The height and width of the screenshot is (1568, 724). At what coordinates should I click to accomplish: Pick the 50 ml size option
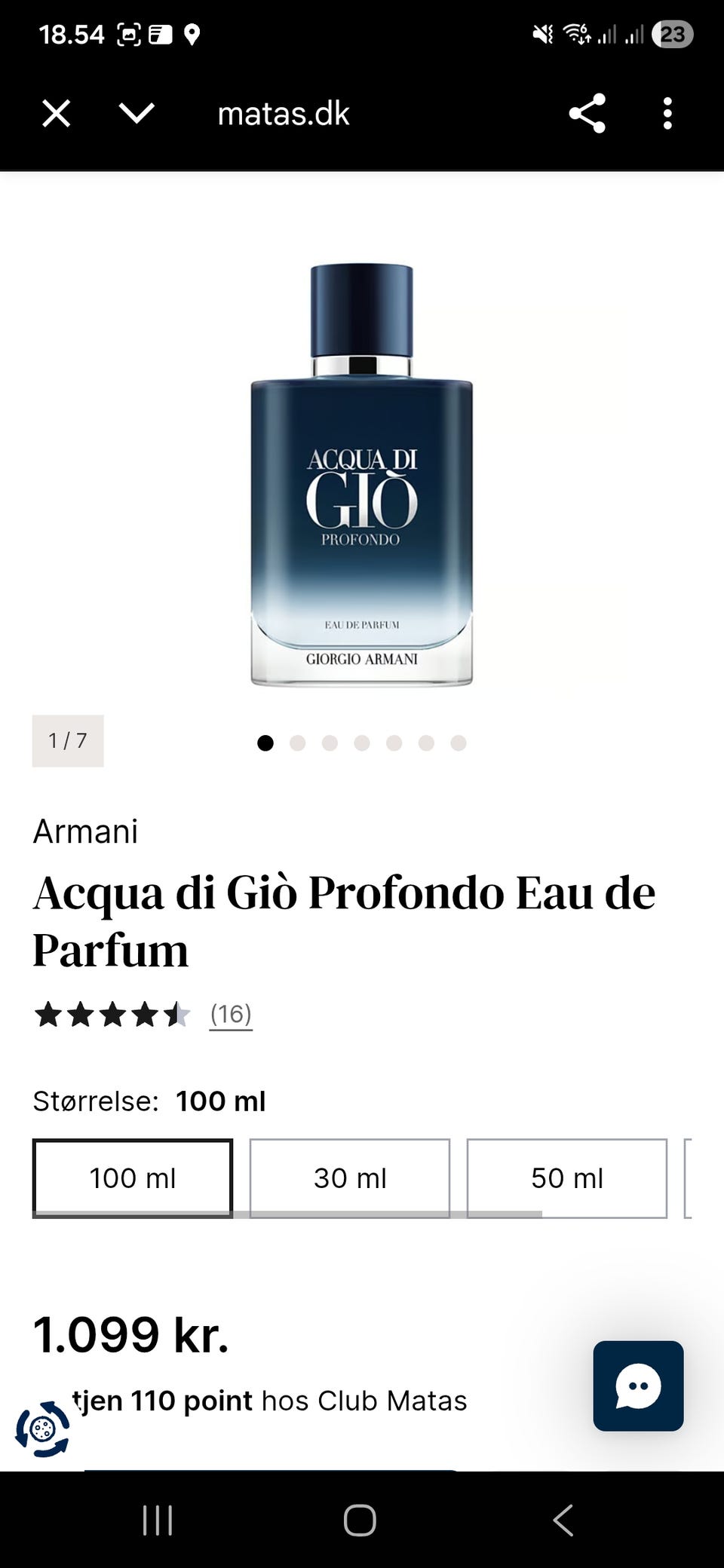tap(567, 1178)
